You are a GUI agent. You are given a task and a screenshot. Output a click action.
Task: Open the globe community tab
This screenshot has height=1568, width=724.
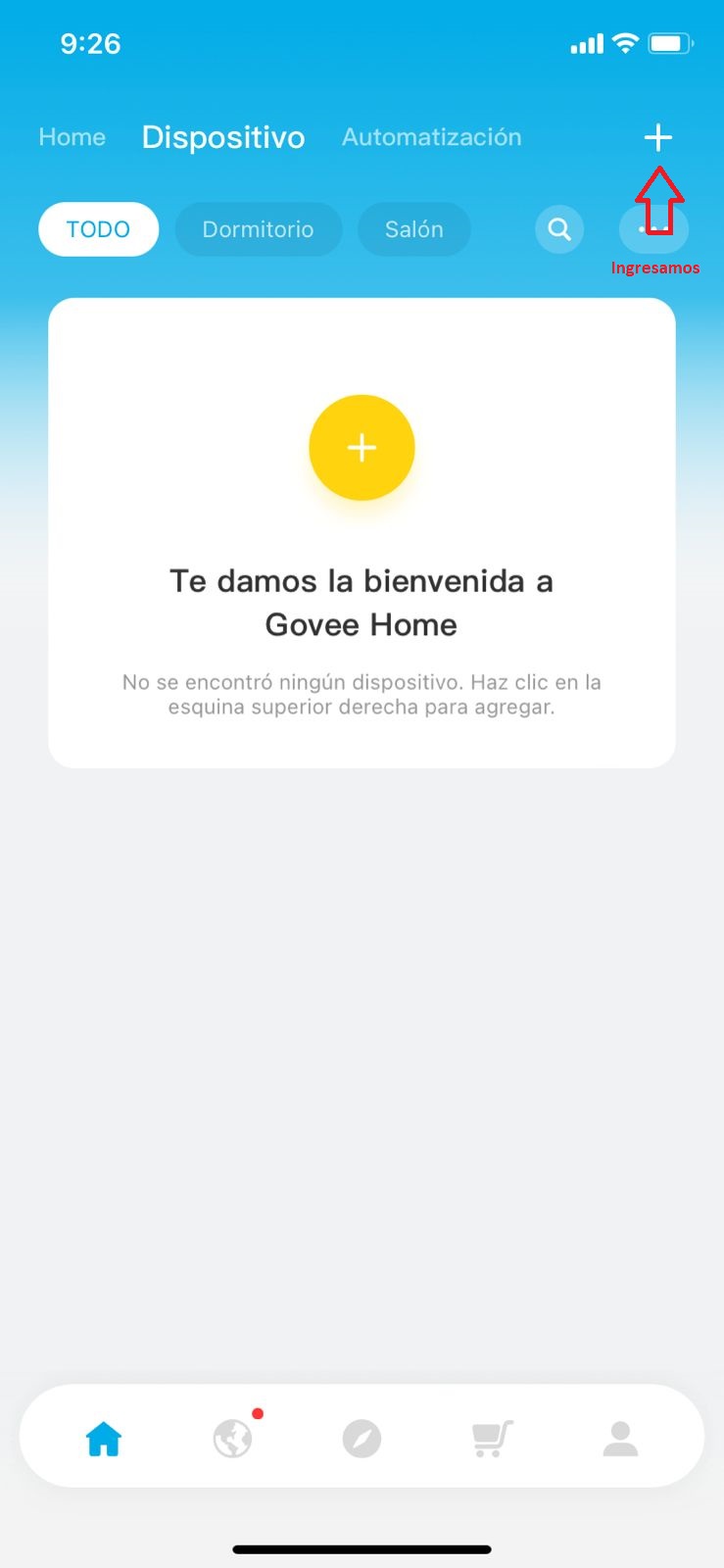point(233,1439)
